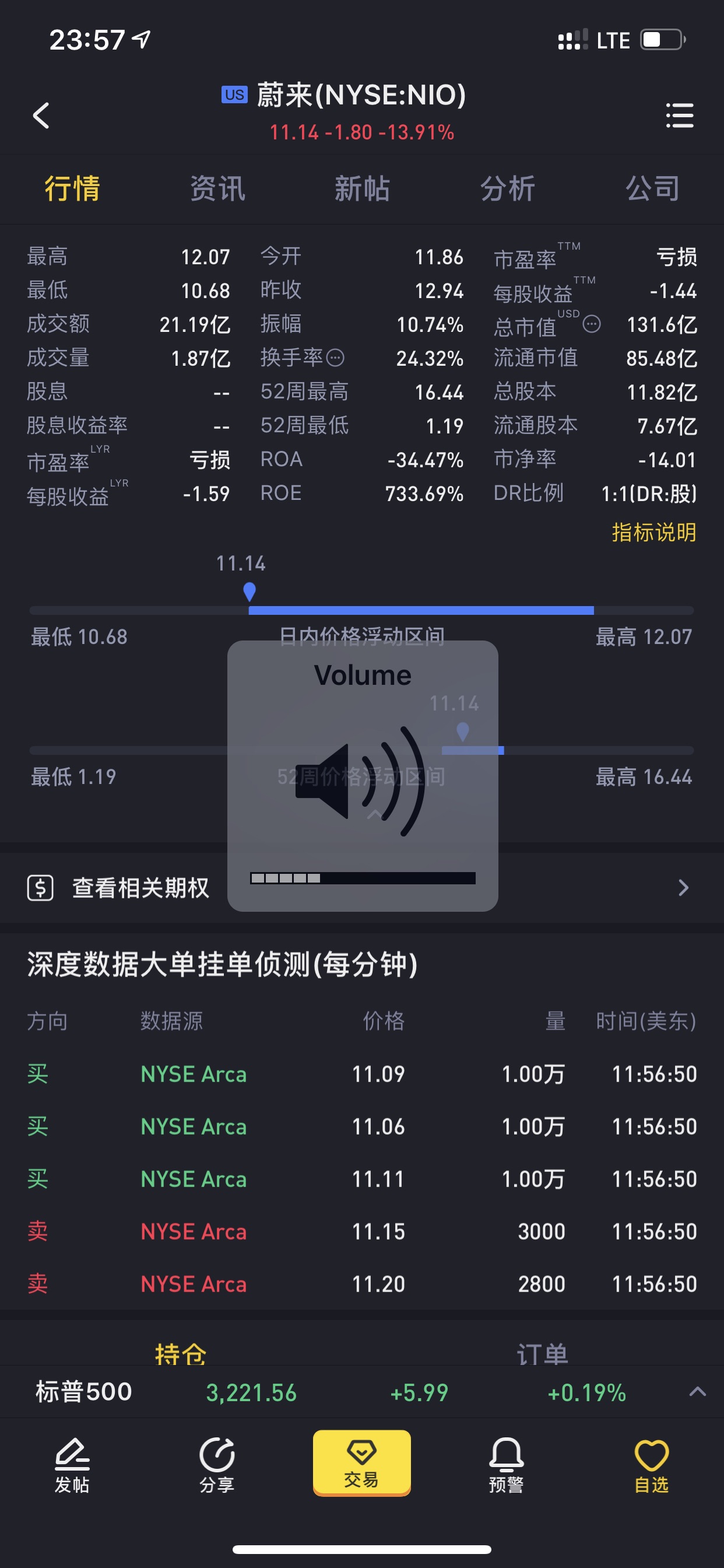Show info for 换手率
The image size is (724, 1568).
[335, 358]
